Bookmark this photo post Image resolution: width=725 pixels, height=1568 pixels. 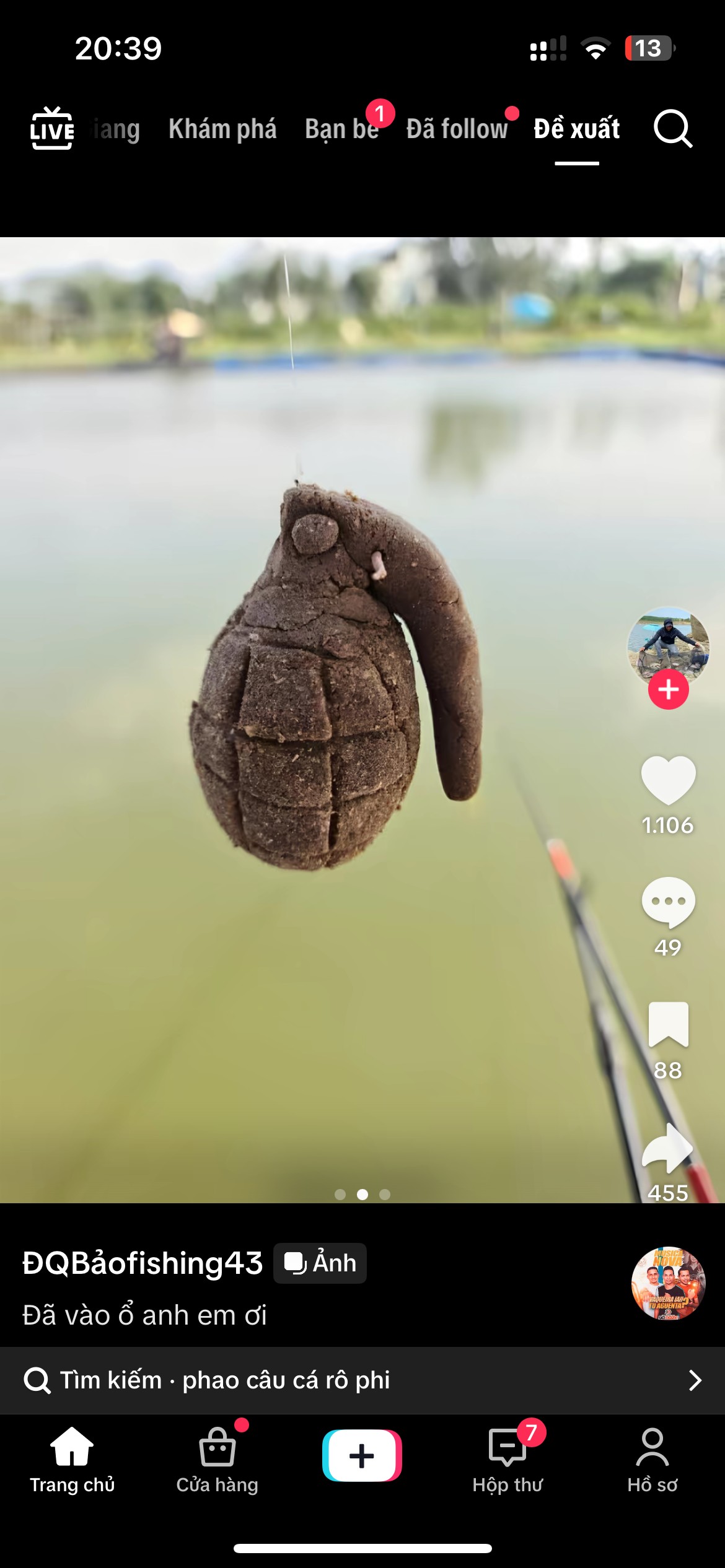click(668, 1025)
